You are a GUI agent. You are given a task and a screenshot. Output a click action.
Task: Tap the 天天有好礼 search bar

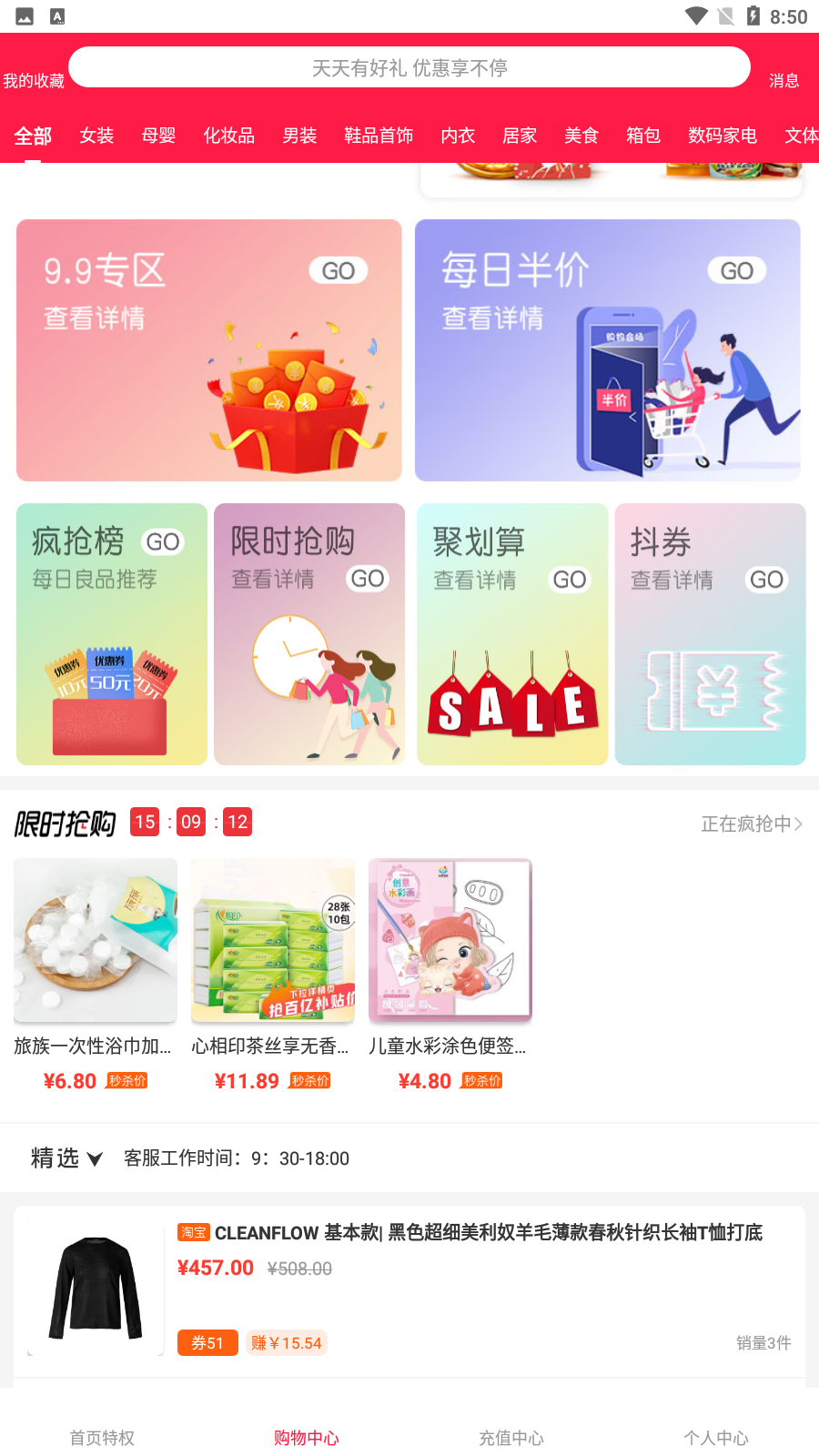(410, 66)
